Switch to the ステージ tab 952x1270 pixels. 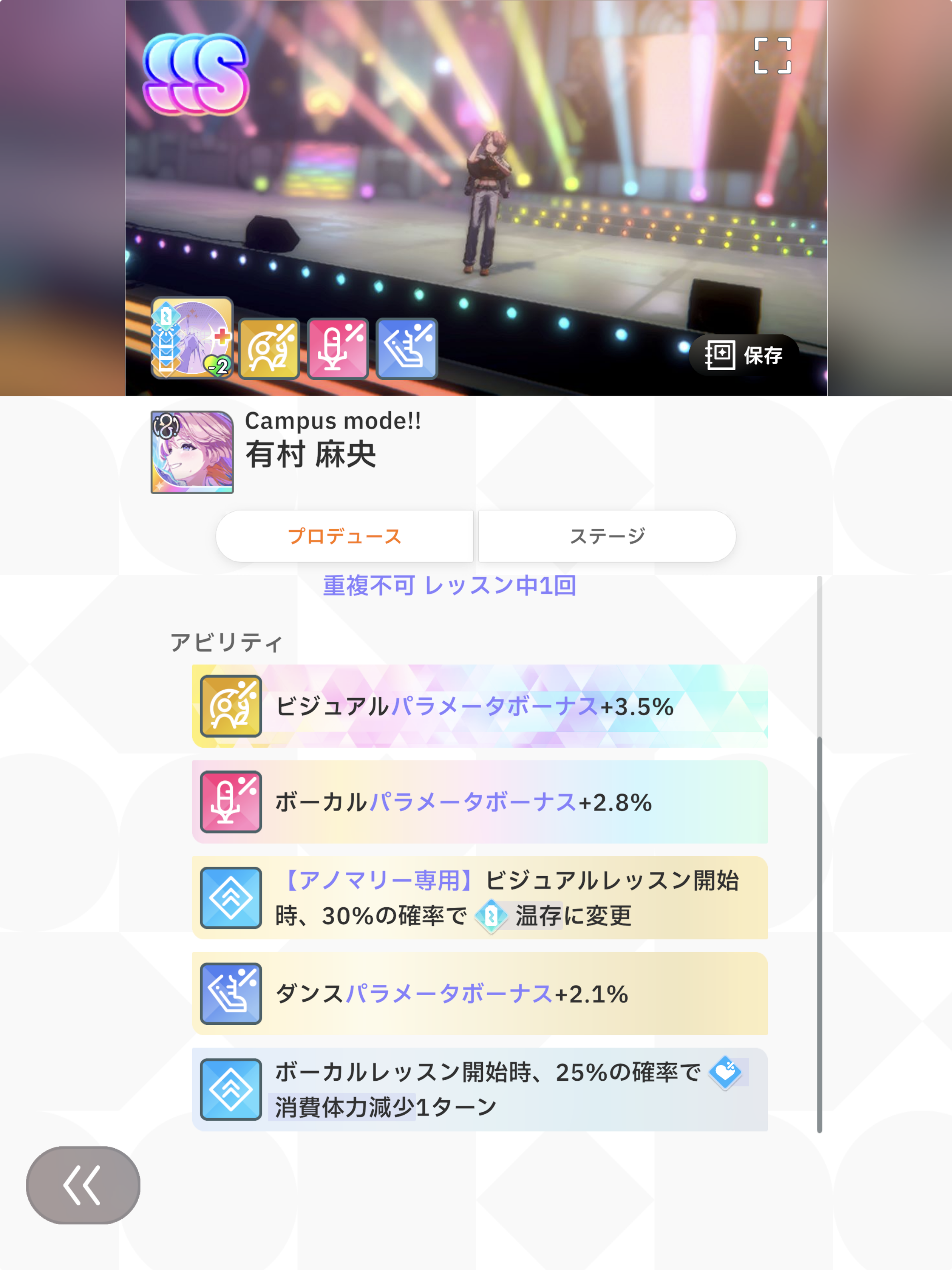(607, 536)
